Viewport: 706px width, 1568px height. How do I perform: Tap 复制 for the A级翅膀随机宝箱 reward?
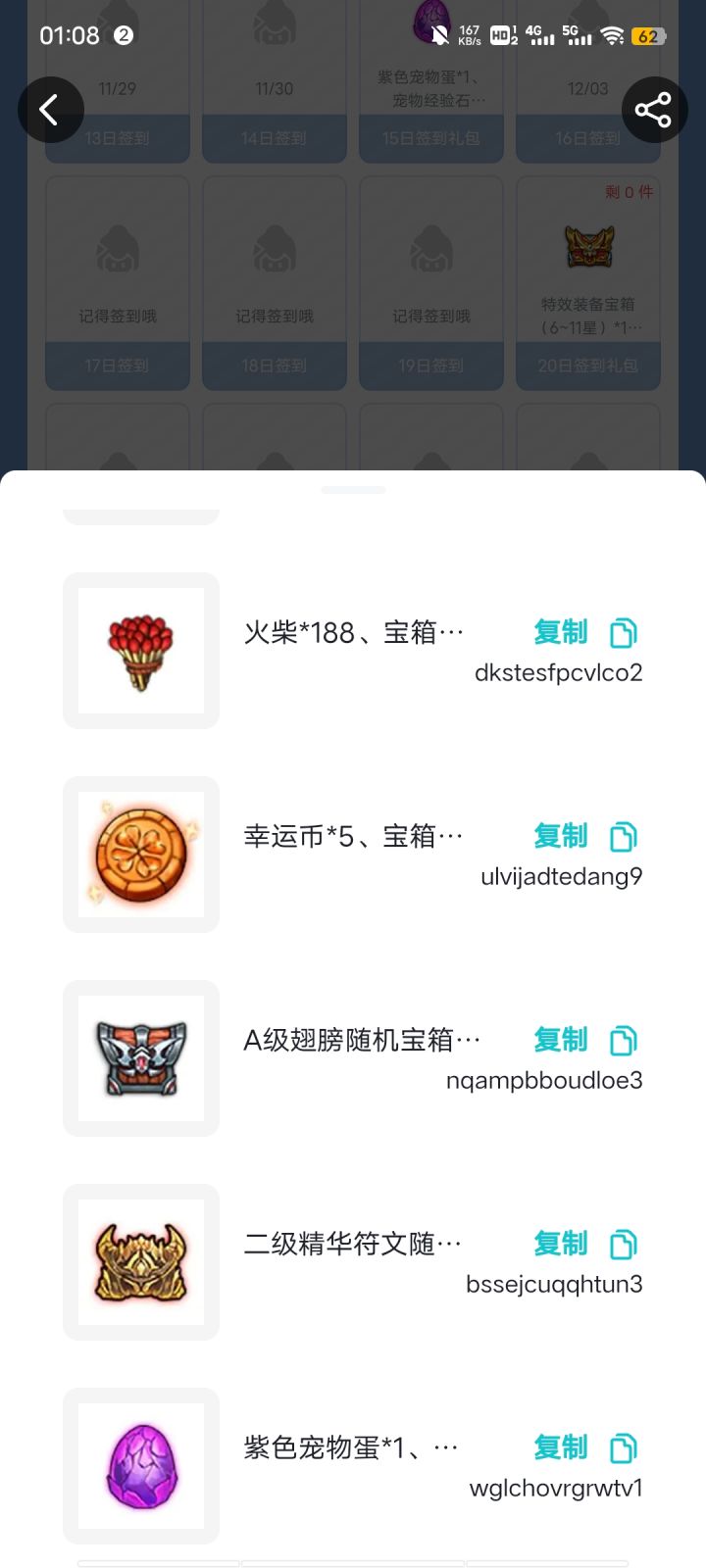[560, 1040]
